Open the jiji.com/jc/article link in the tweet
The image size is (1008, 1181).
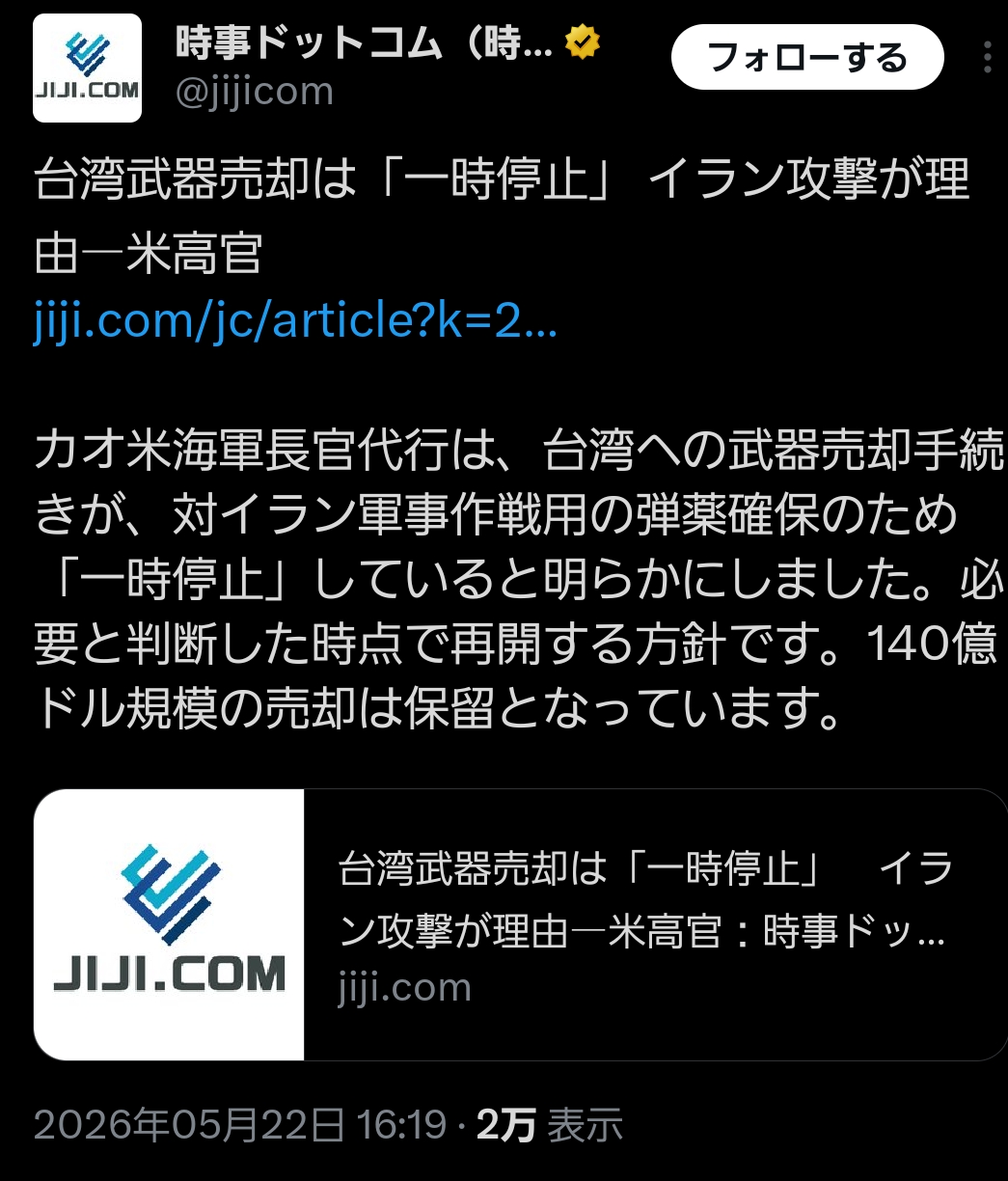click(295, 320)
